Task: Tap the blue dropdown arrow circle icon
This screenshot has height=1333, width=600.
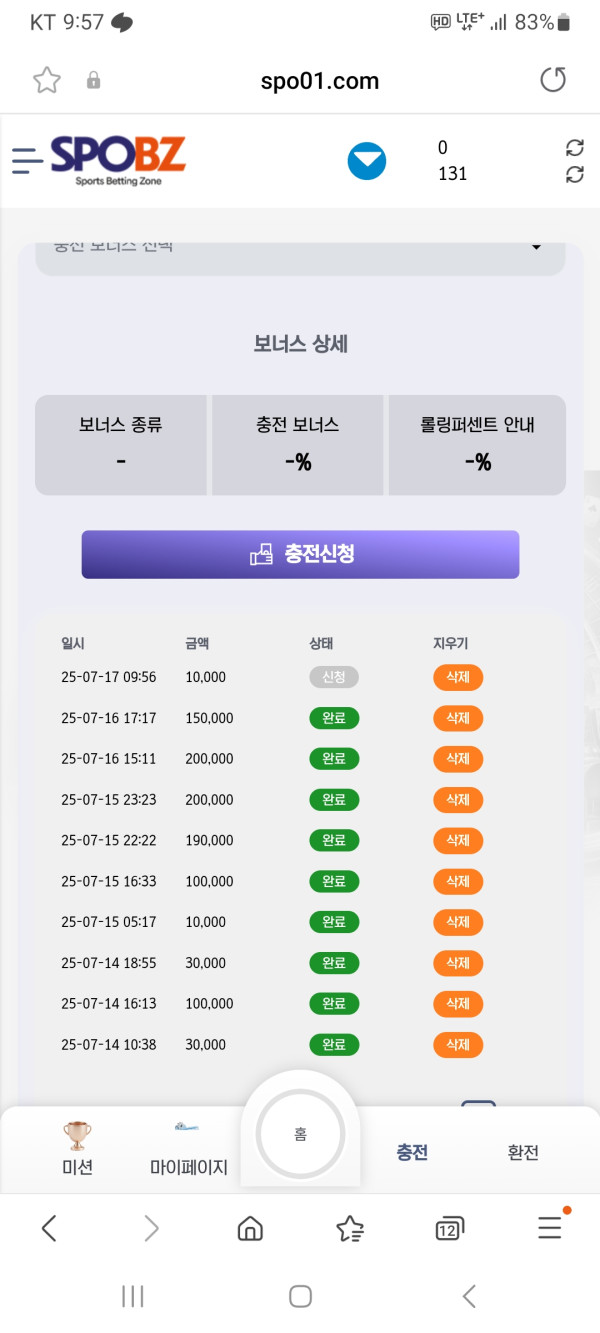Action: [367, 161]
